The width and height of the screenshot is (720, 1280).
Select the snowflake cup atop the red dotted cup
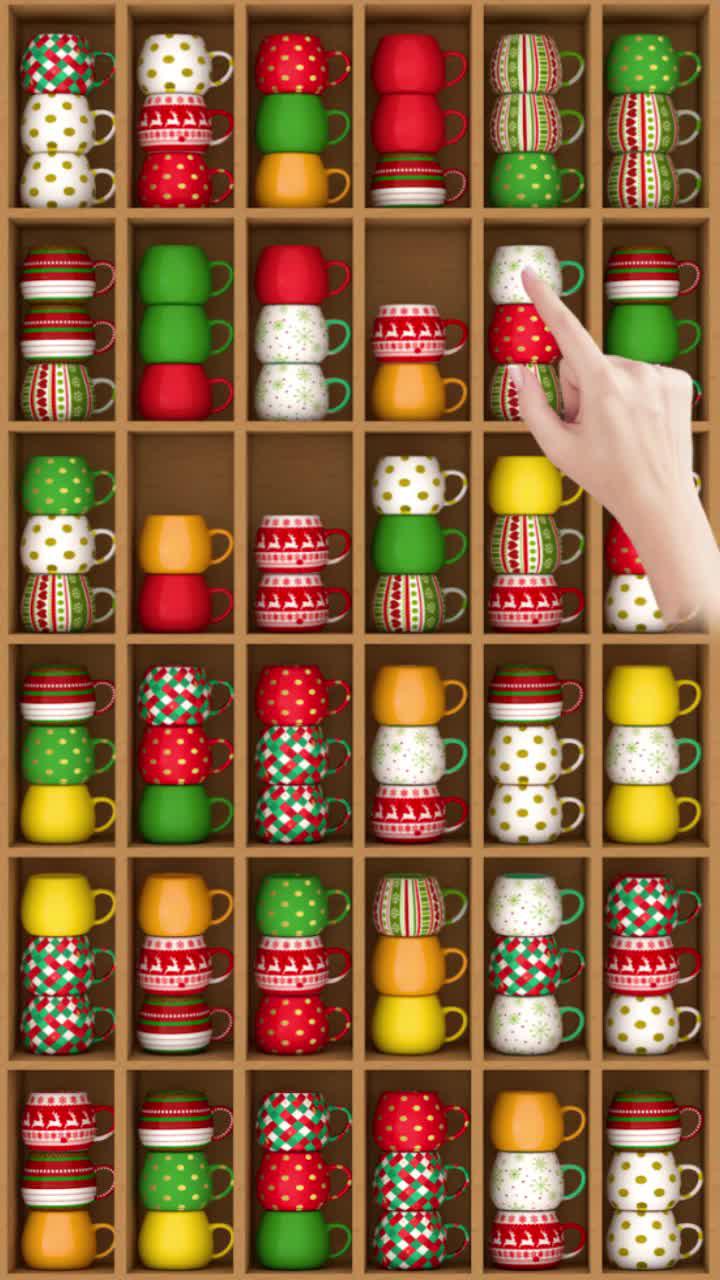[x=526, y=274]
